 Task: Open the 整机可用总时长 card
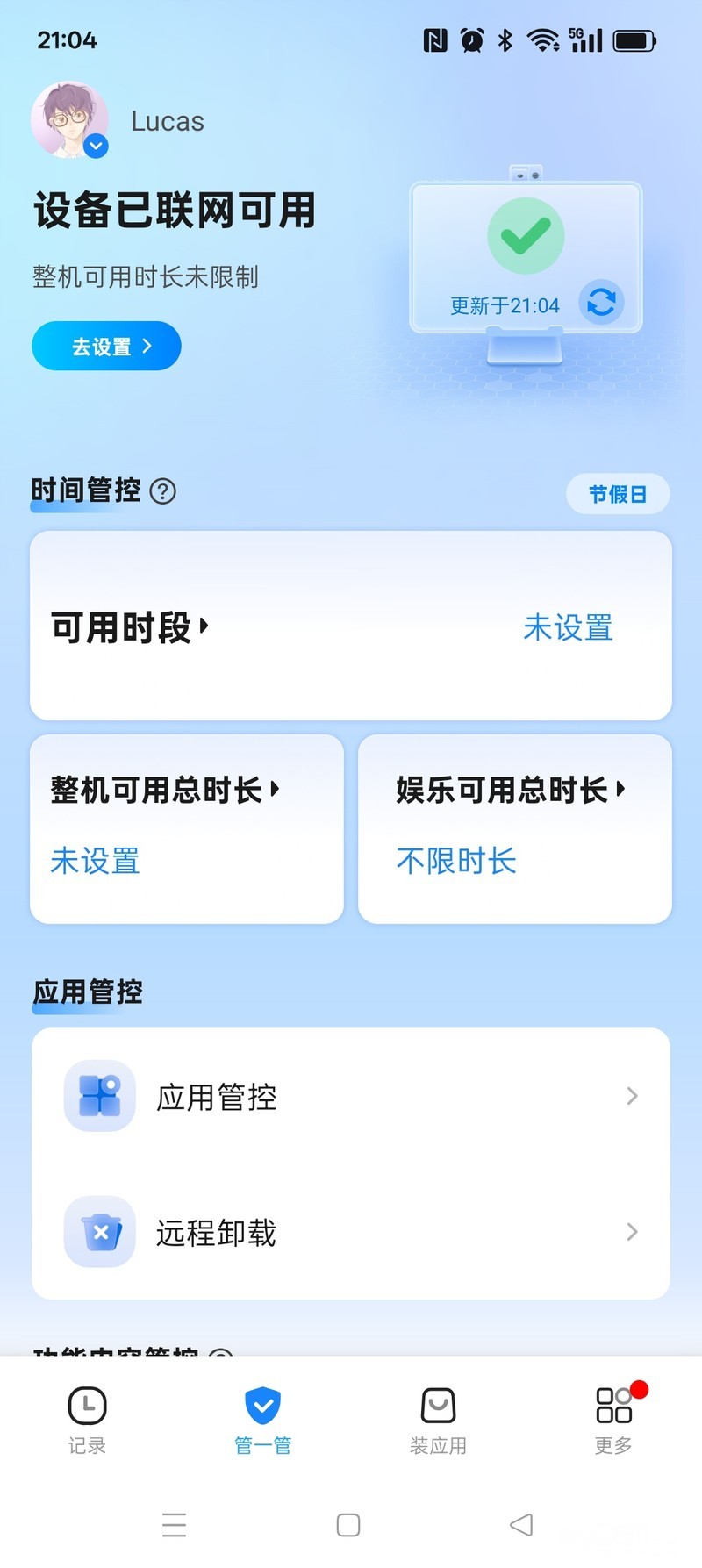[186, 827]
